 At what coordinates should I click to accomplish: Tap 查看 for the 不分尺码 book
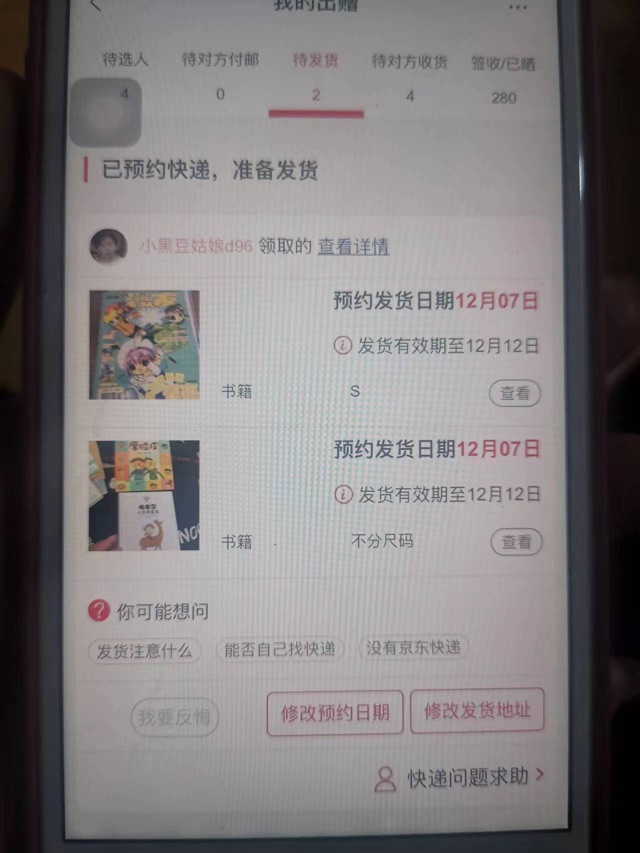pyautogui.click(x=516, y=542)
